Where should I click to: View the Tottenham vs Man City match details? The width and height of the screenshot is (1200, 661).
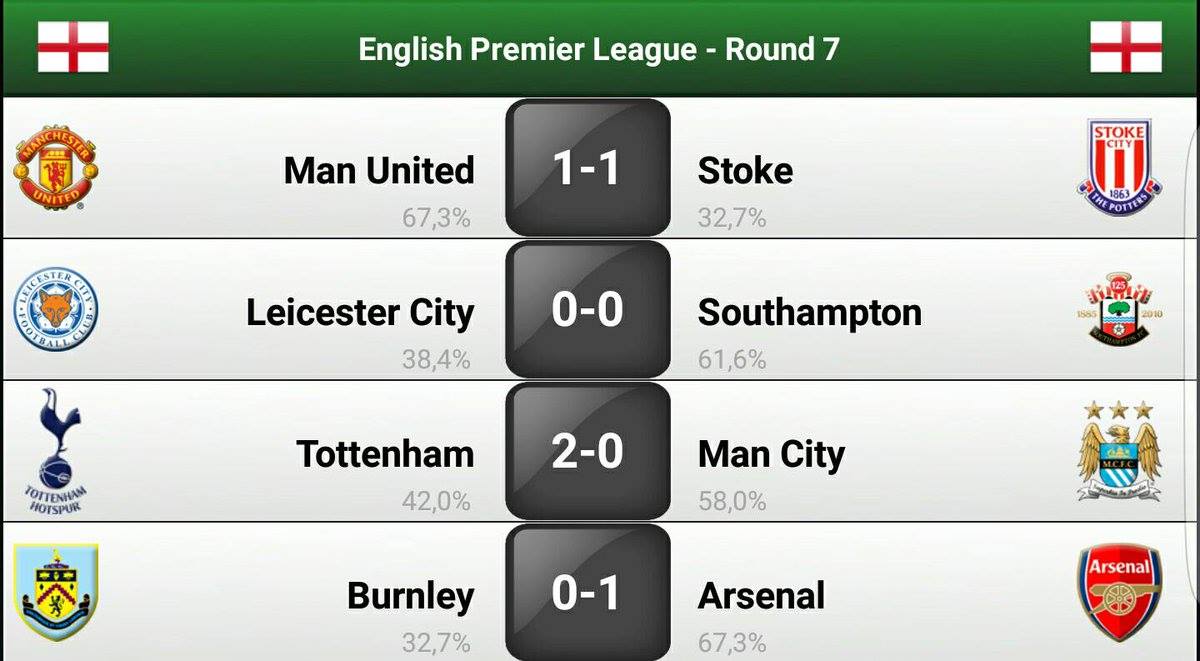pos(588,453)
